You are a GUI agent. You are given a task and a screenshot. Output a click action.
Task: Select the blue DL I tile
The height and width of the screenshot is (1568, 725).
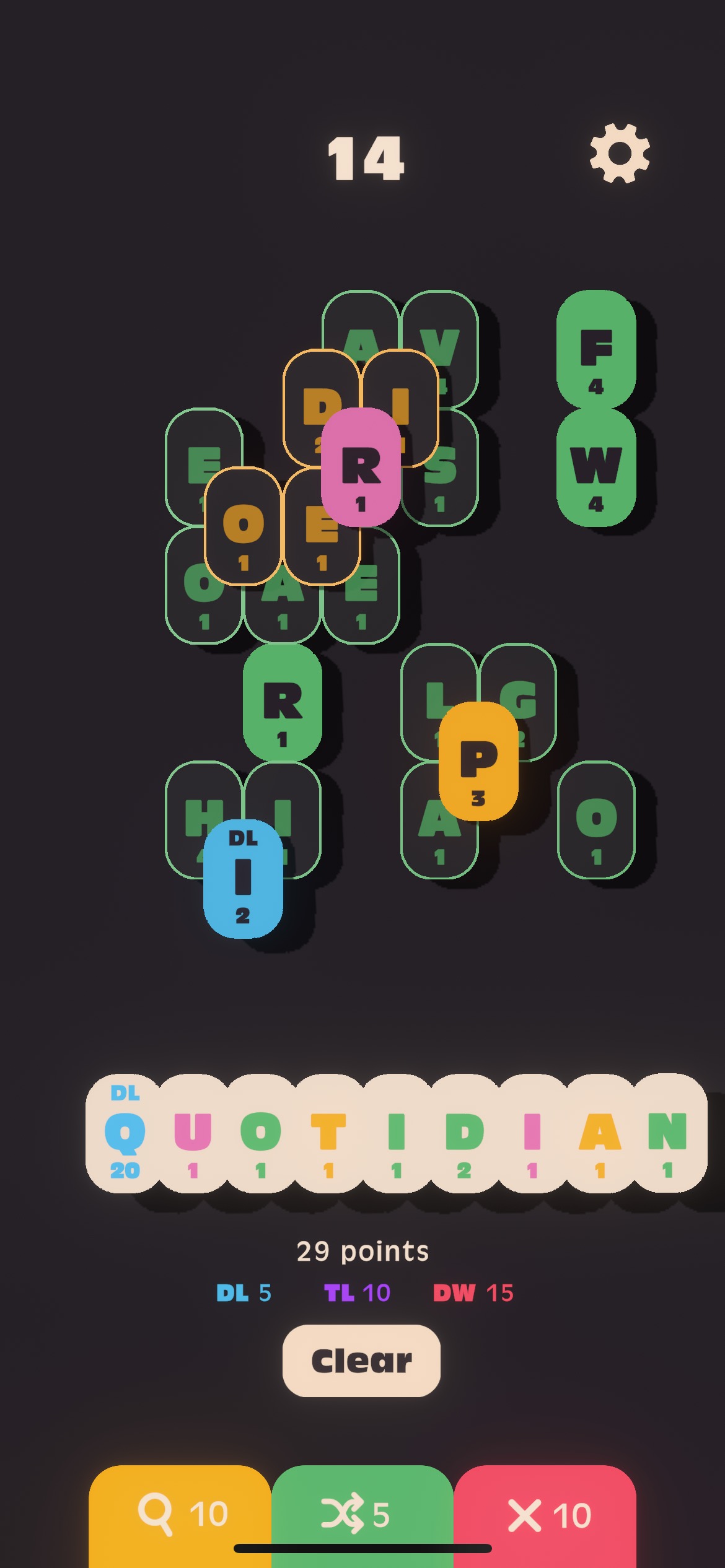coord(243,879)
